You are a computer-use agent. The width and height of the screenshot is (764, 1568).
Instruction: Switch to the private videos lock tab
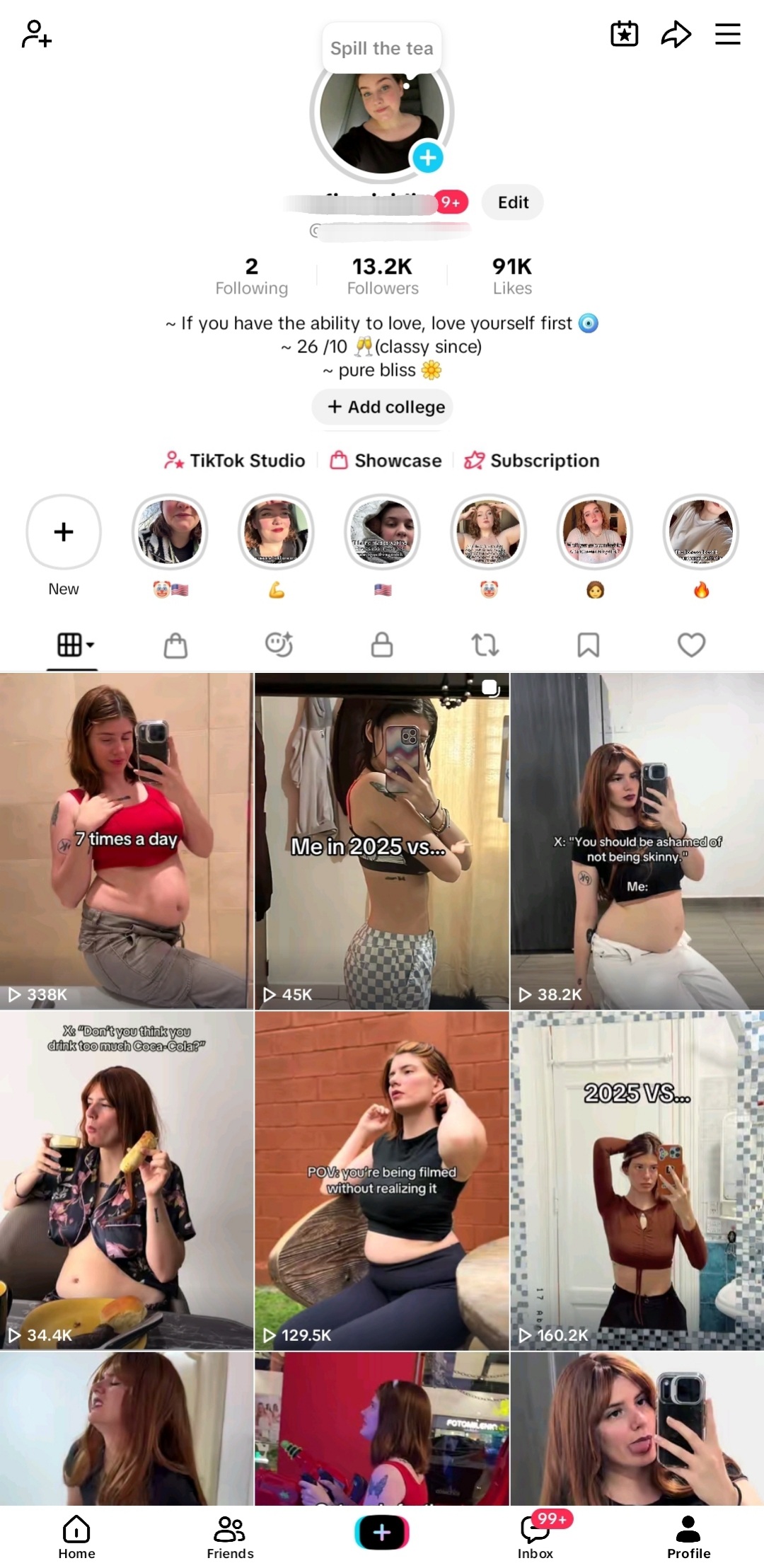pos(382,645)
